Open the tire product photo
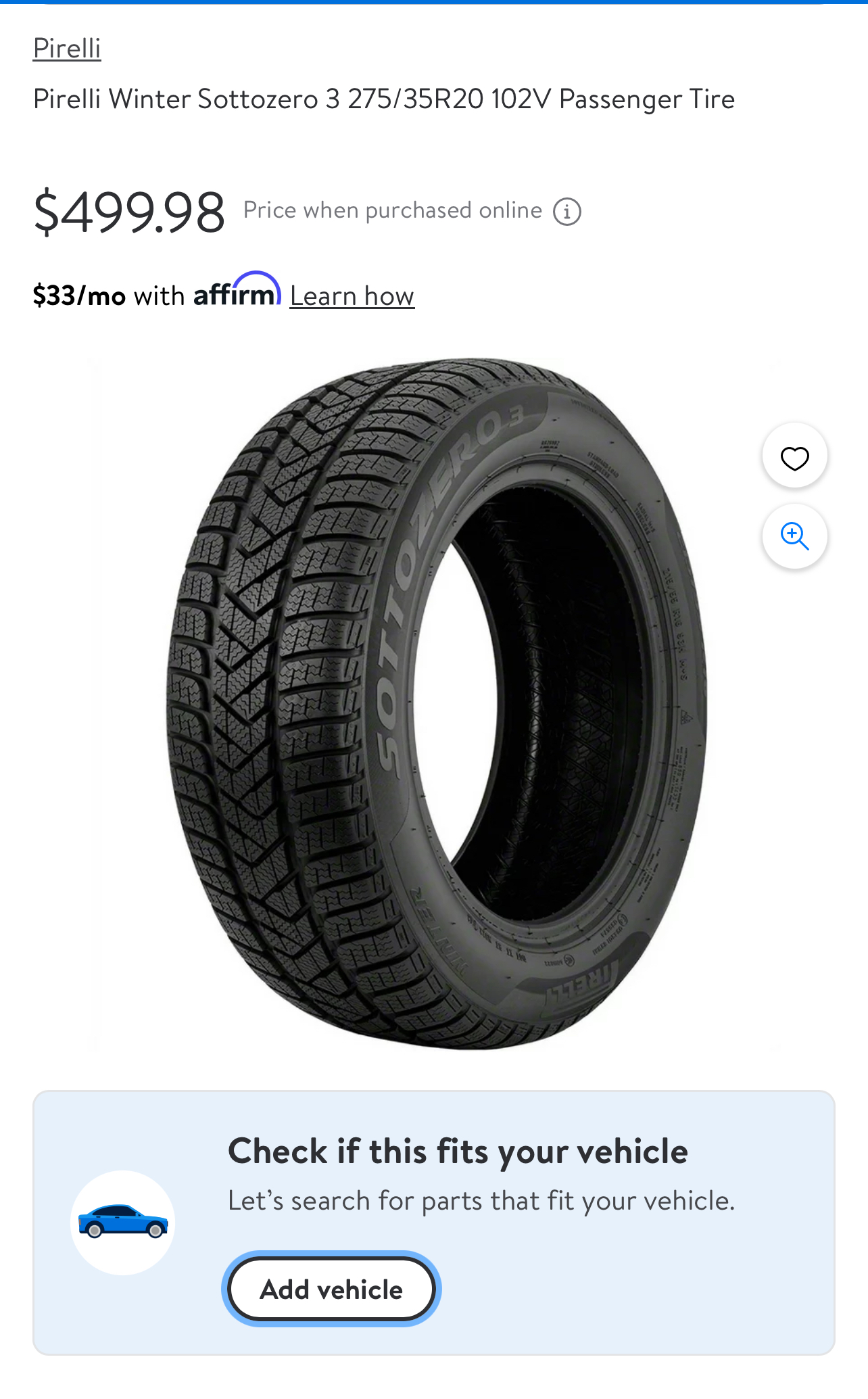Screen dimensions: 868x1399 coord(436,703)
